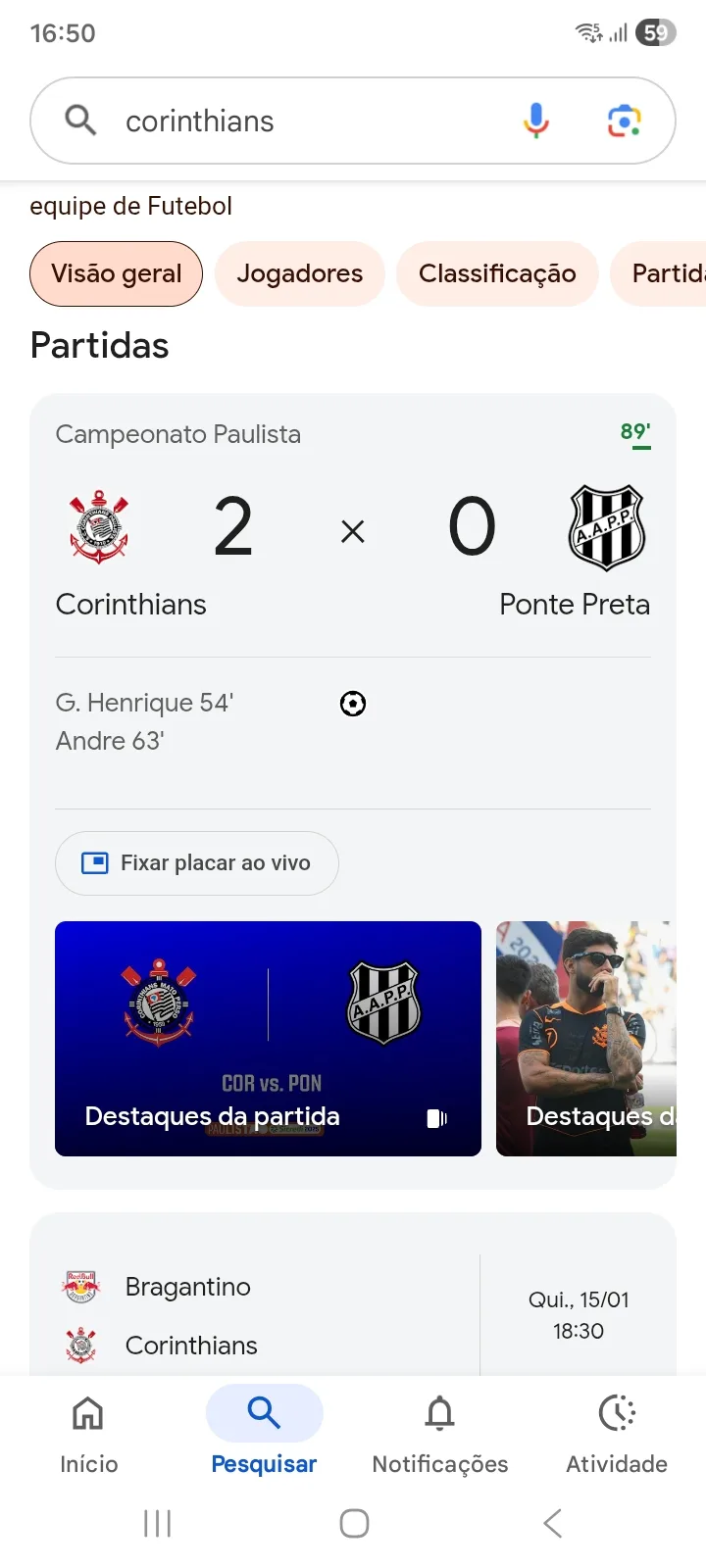The height and width of the screenshot is (1568, 706).
Task: Go to the Início tab
Action: 88,1435
